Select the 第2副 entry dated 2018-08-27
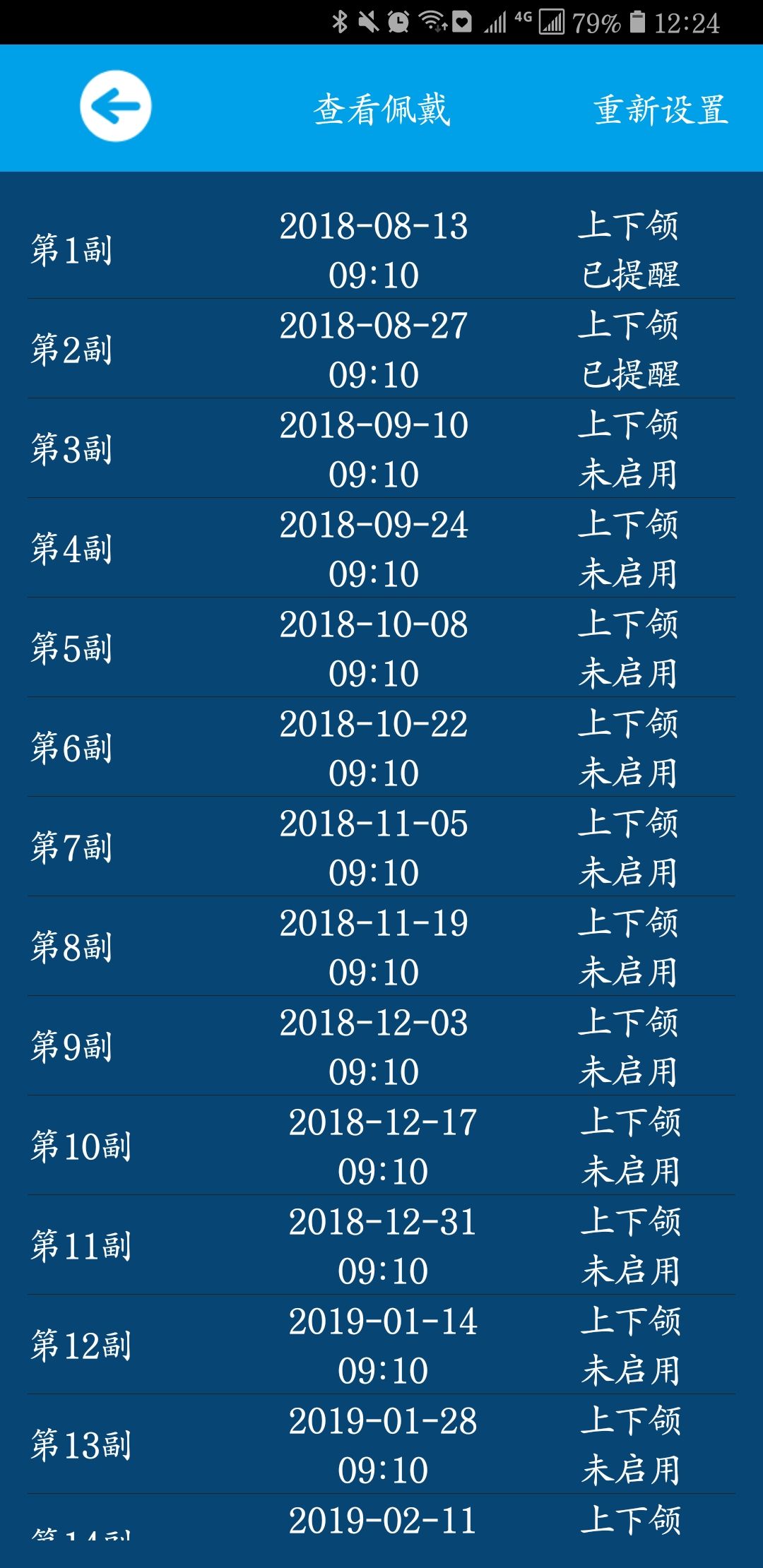This screenshot has height=1568, width=763. 381,349
